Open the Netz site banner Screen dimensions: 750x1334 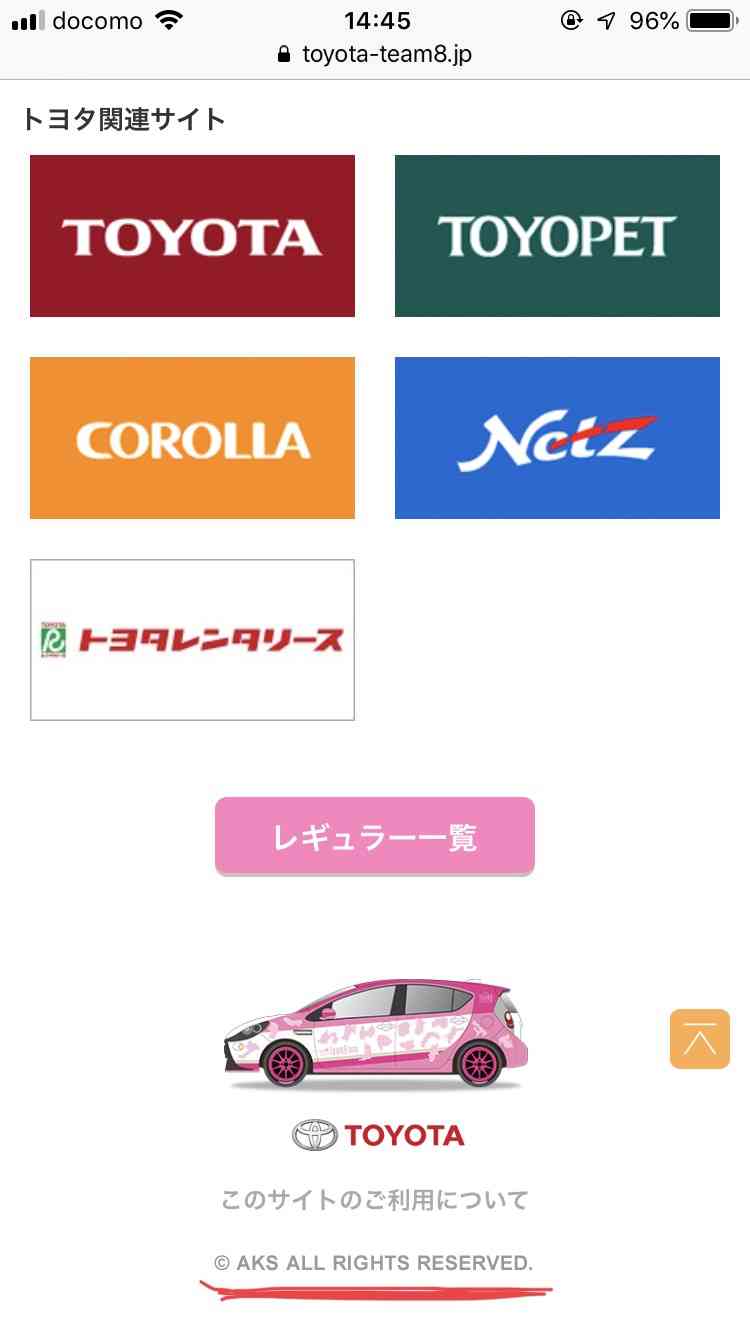point(557,438)
